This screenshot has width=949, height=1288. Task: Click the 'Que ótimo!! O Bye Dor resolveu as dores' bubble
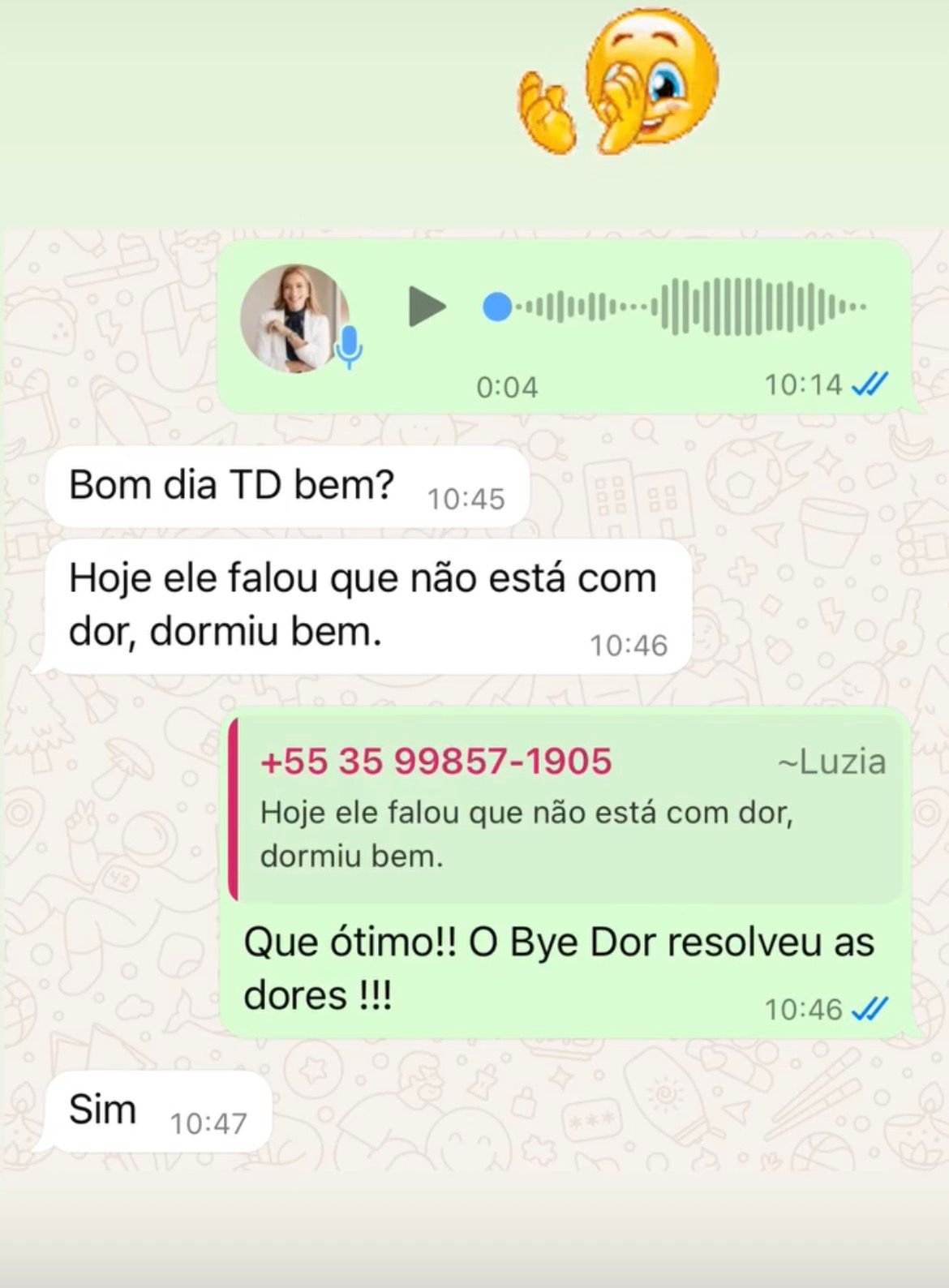coord(560,965)
